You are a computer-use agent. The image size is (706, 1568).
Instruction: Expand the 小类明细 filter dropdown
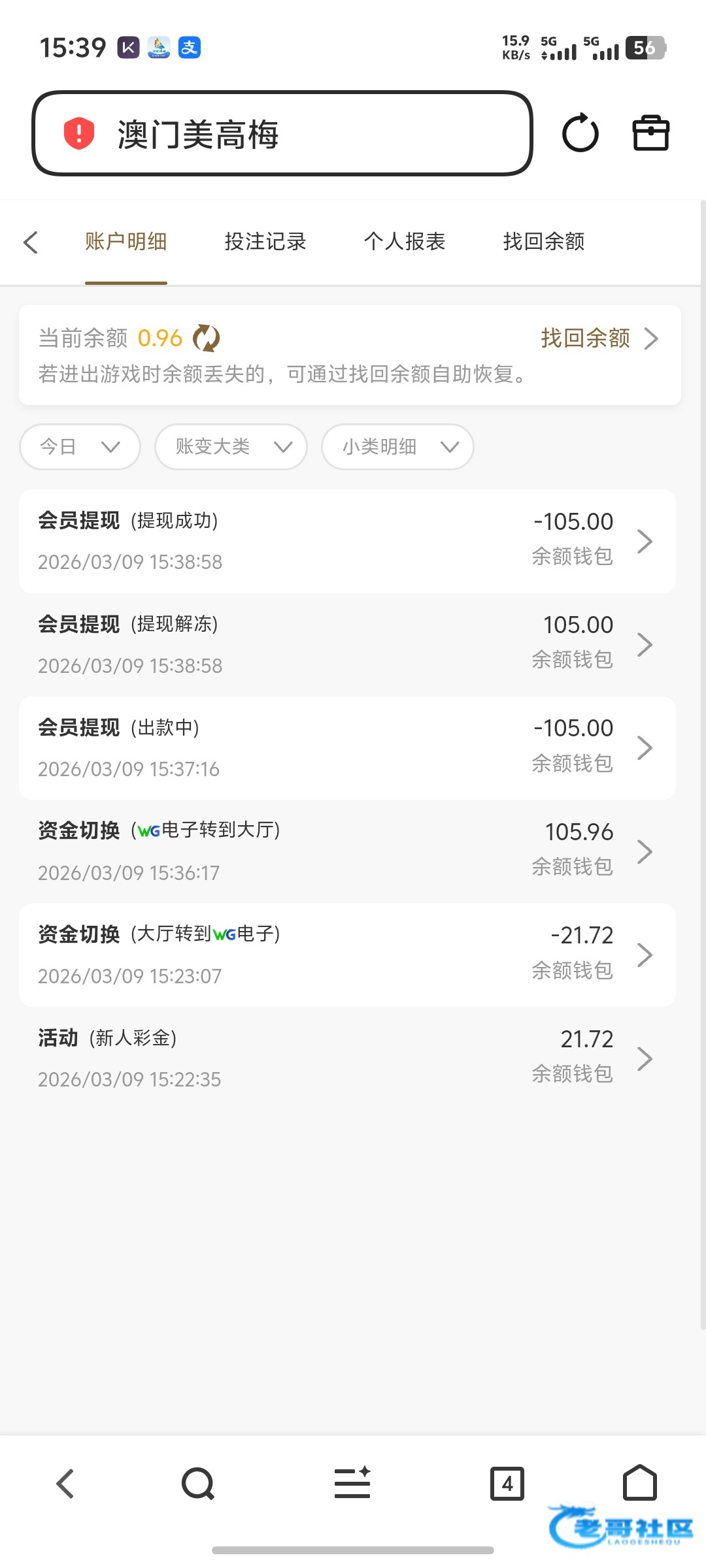(x=397, y=447)
